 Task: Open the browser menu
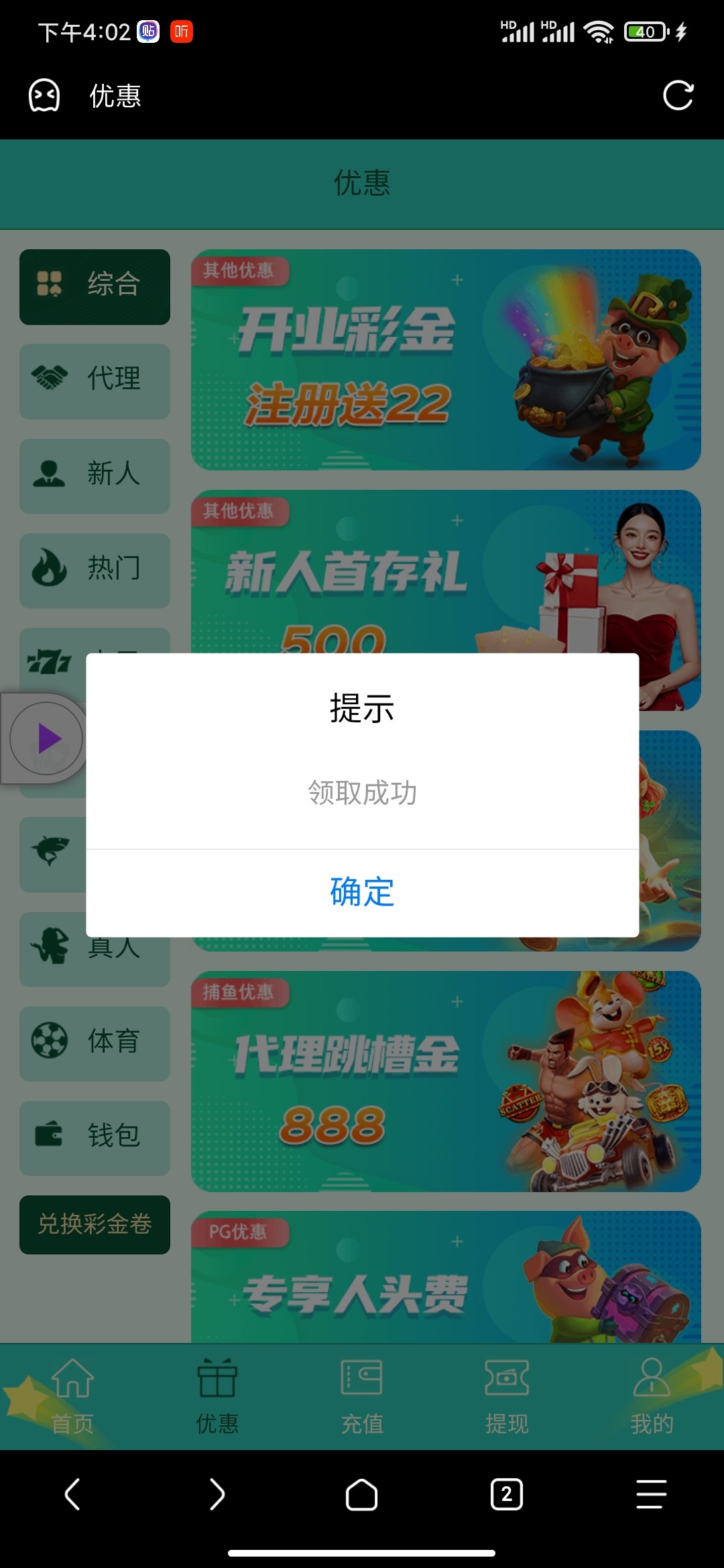click(x=651, y=1494)
